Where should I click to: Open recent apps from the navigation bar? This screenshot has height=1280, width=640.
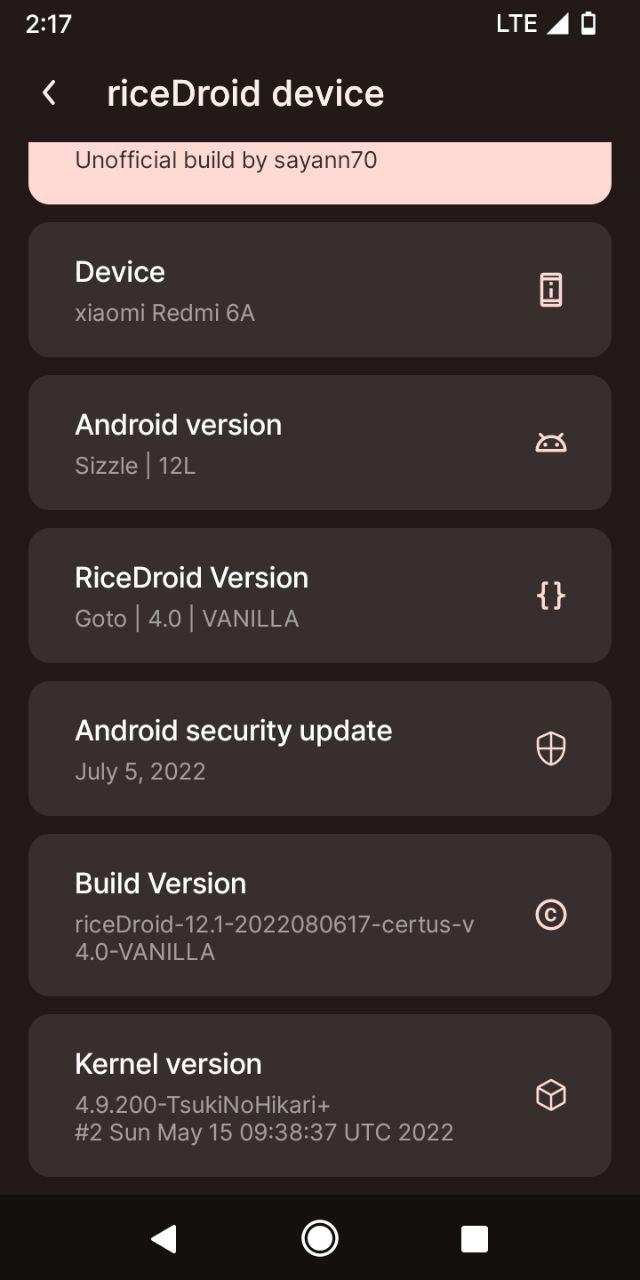[474, 1239]
